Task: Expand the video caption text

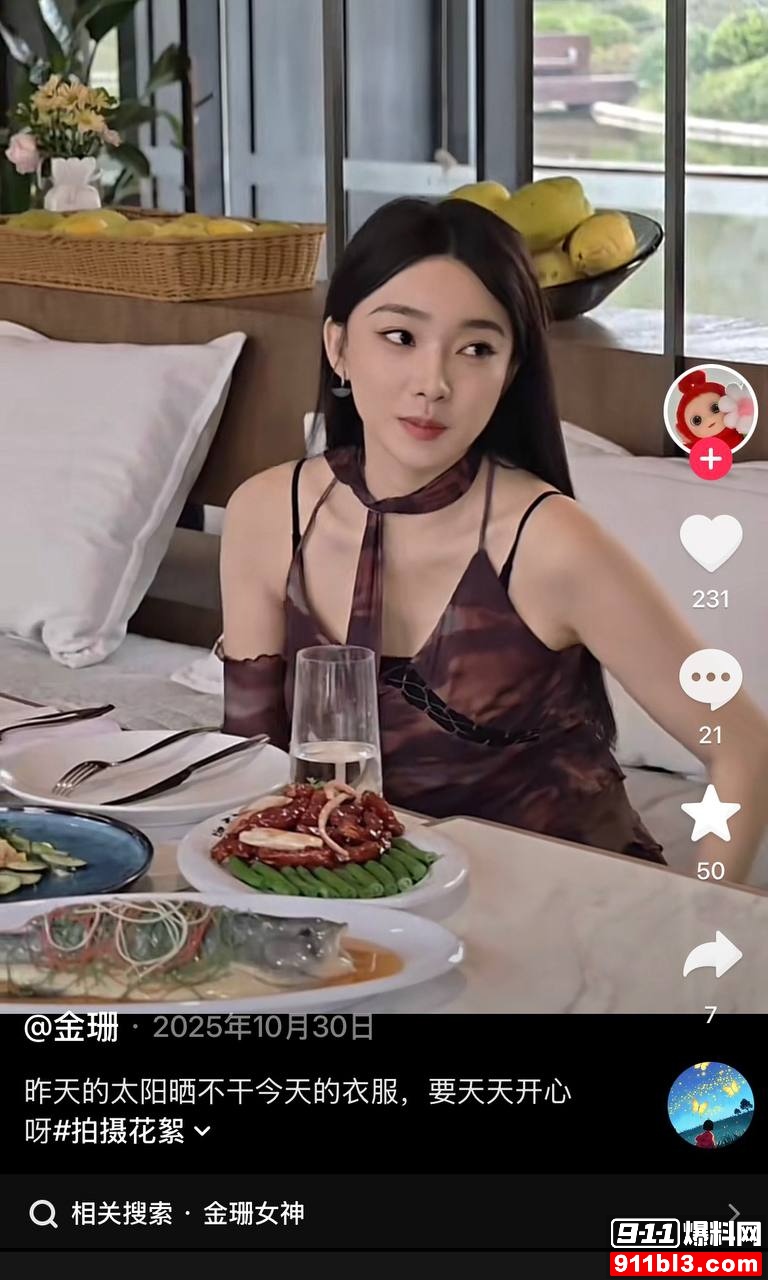Action: click(x=203, y=1131)
